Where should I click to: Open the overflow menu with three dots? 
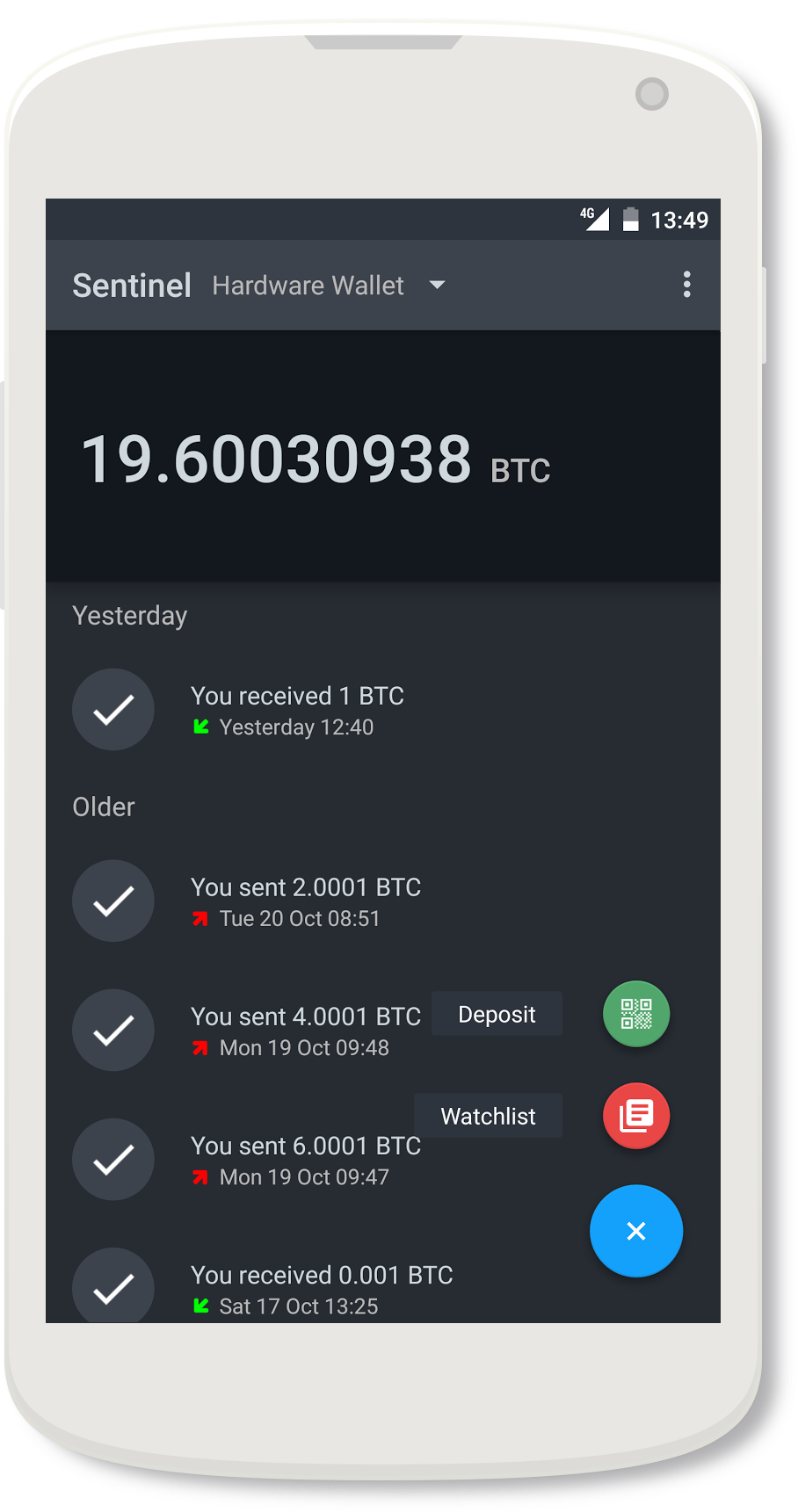click(x=686, y=285)
